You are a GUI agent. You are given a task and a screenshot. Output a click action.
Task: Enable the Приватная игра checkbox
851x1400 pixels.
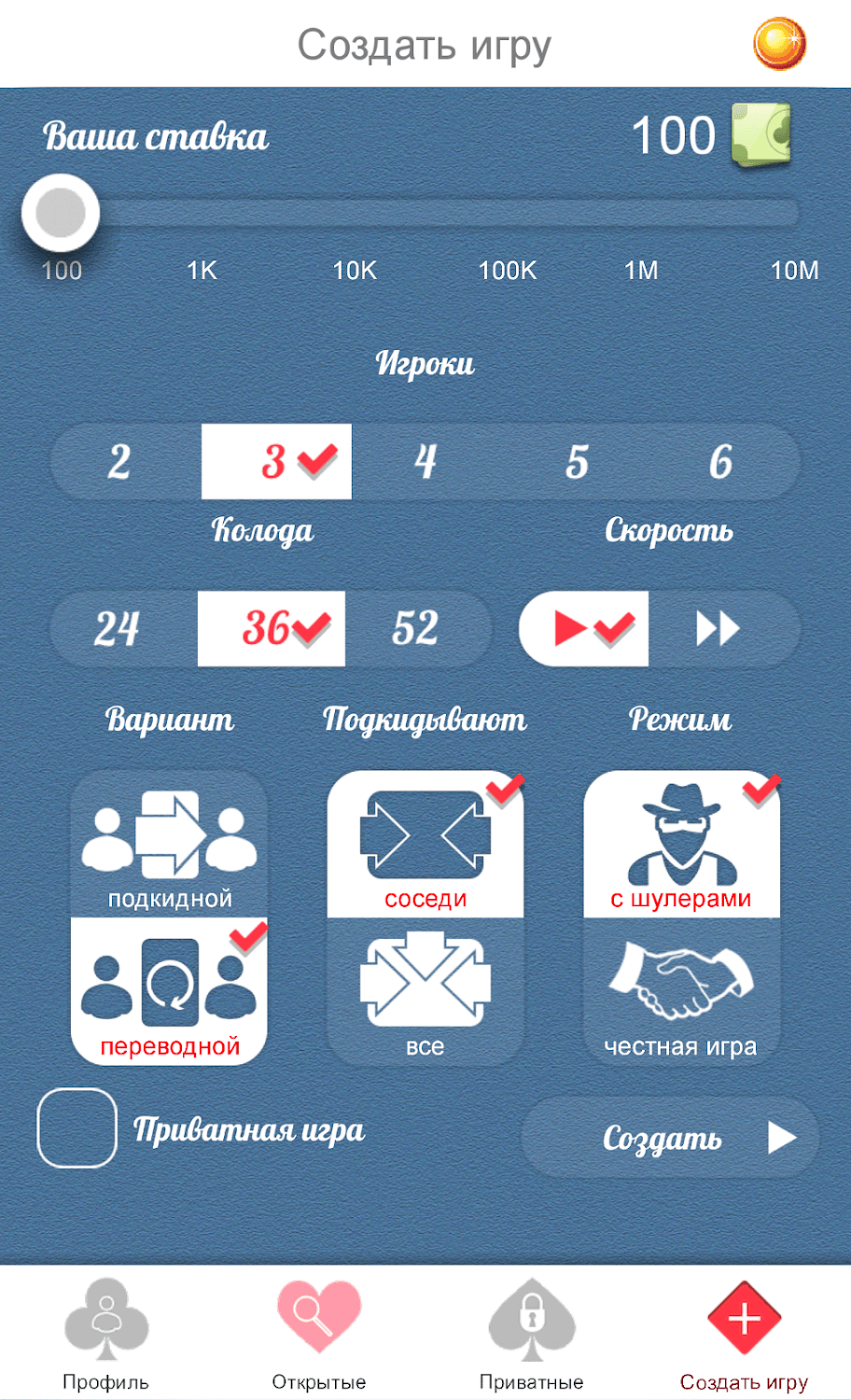77,1128
